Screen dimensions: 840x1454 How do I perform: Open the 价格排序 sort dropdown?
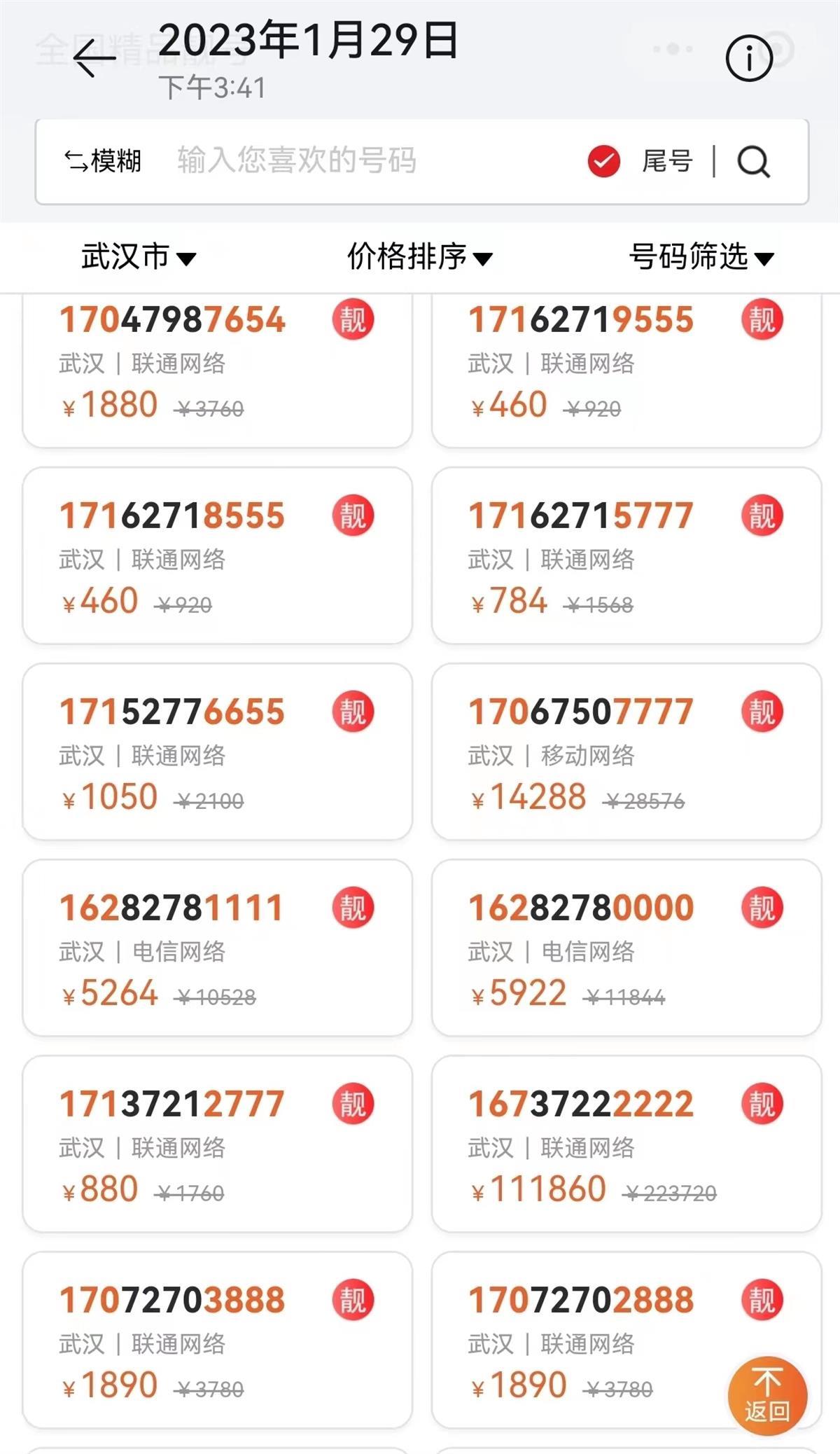tap(419, 257)
